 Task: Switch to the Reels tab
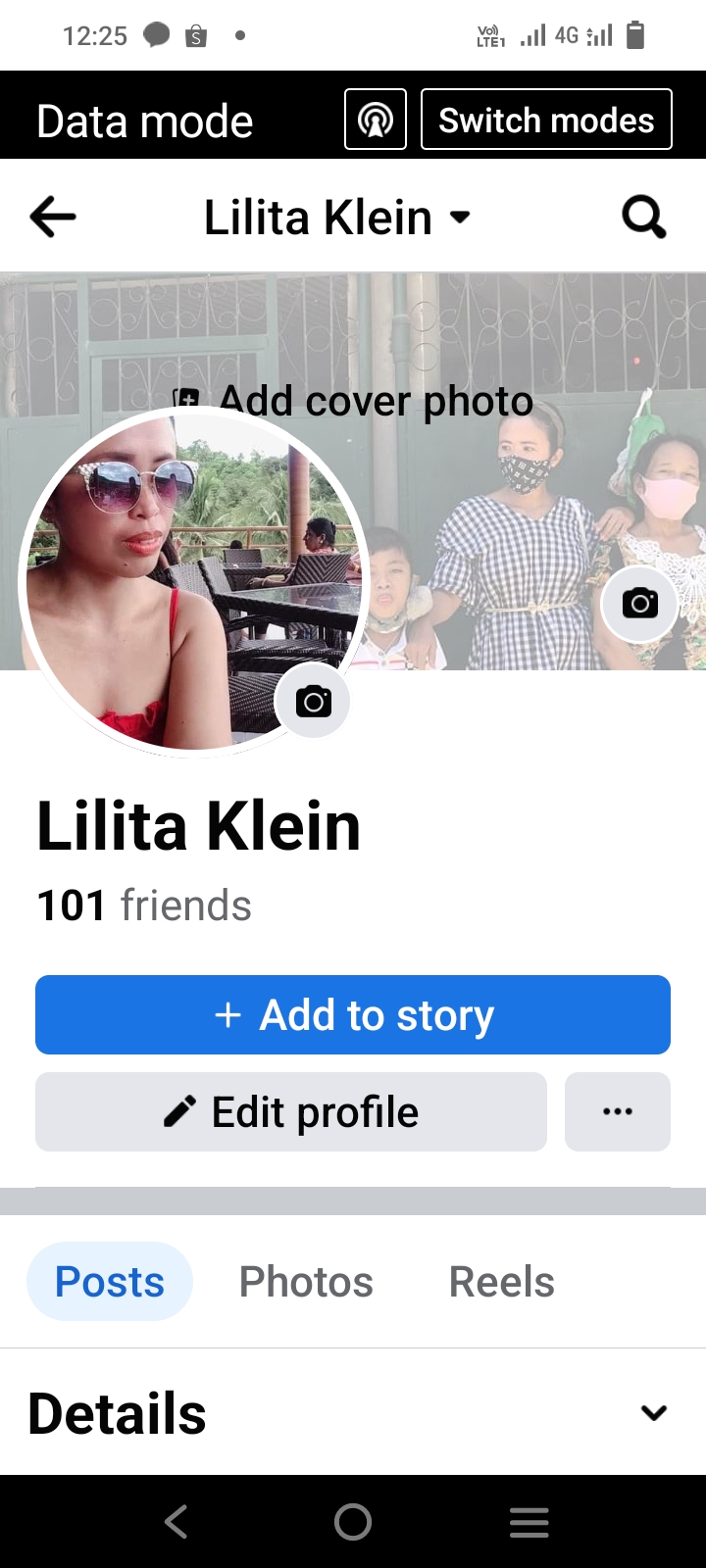pyautogui.click(x=502, y=1281)
